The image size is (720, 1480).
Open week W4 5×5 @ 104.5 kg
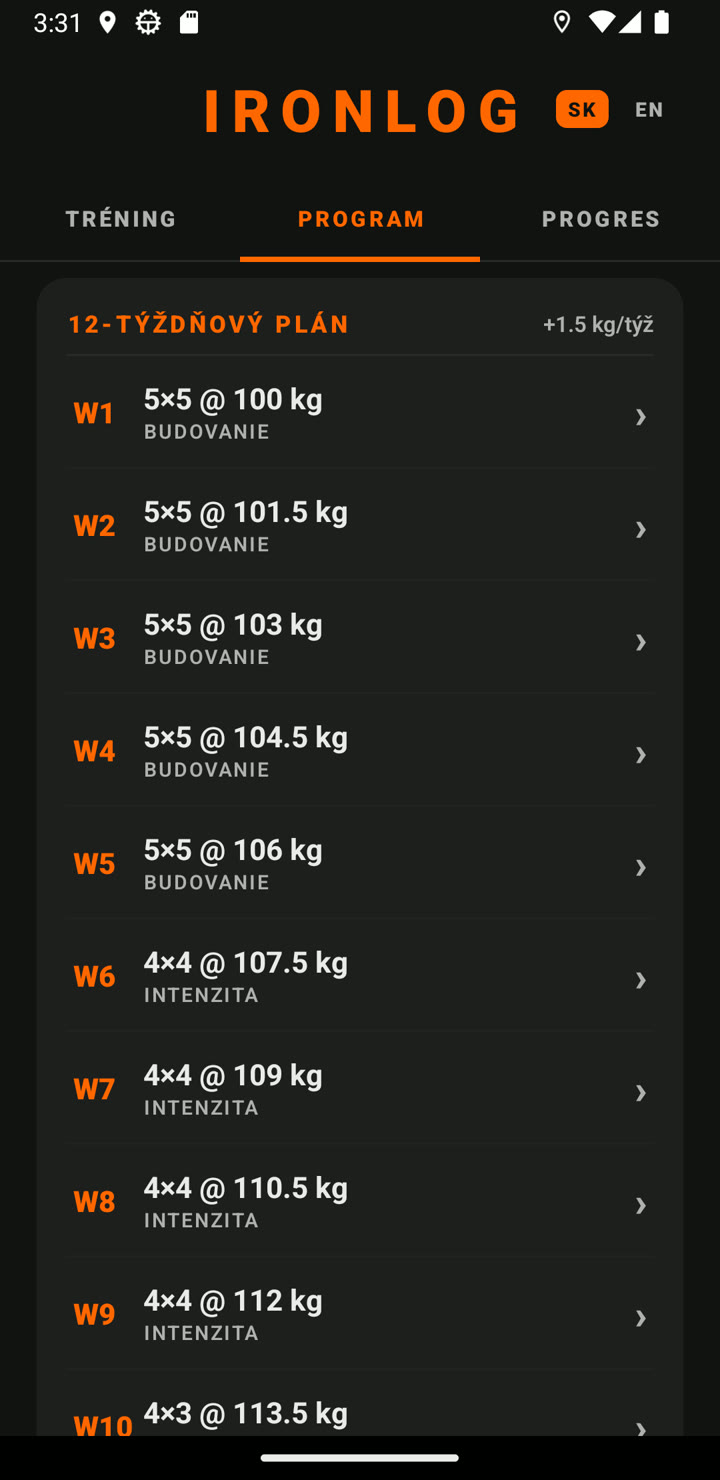tap(360, 750)
